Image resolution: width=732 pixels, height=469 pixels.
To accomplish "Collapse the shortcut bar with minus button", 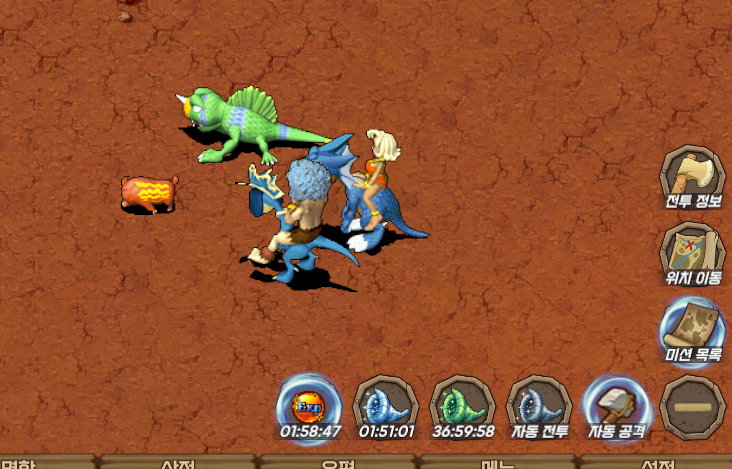I will coord(692,408).
